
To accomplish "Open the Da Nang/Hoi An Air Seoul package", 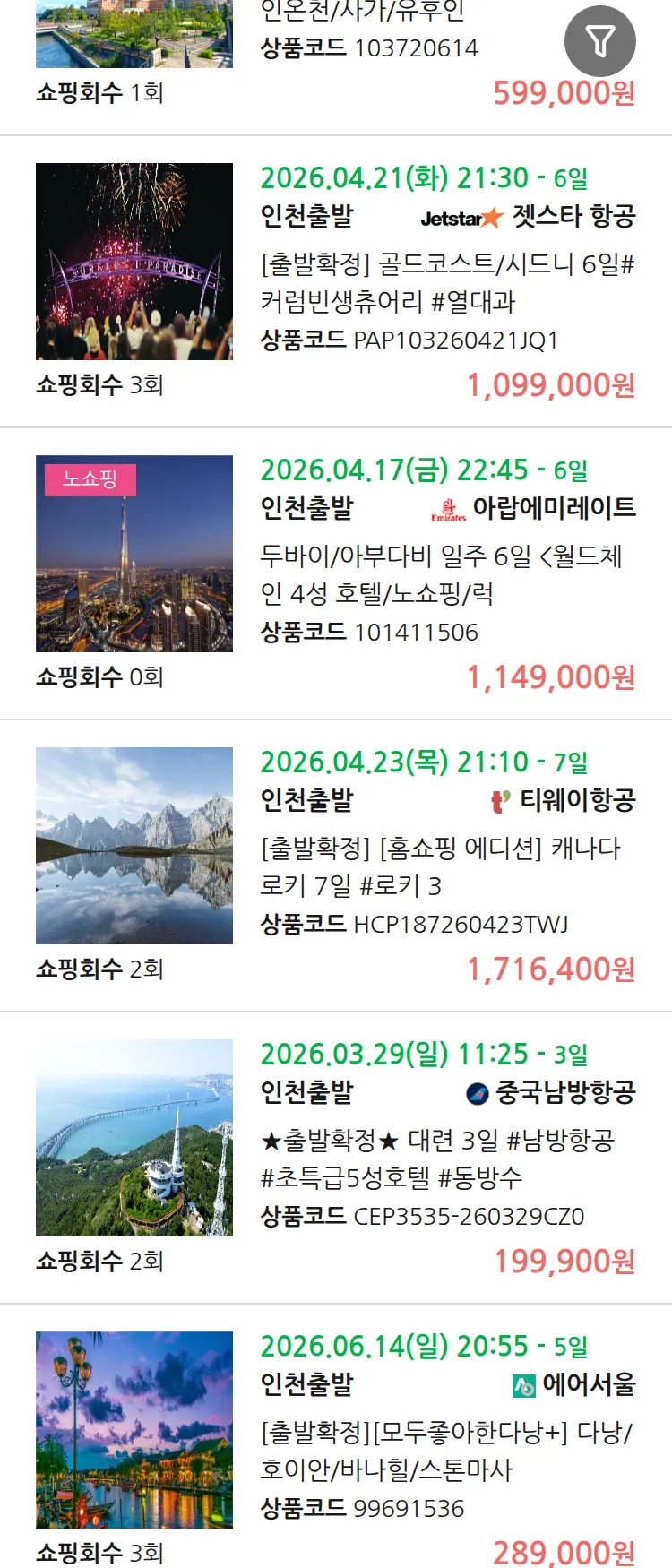I will tap(446, 1450).
